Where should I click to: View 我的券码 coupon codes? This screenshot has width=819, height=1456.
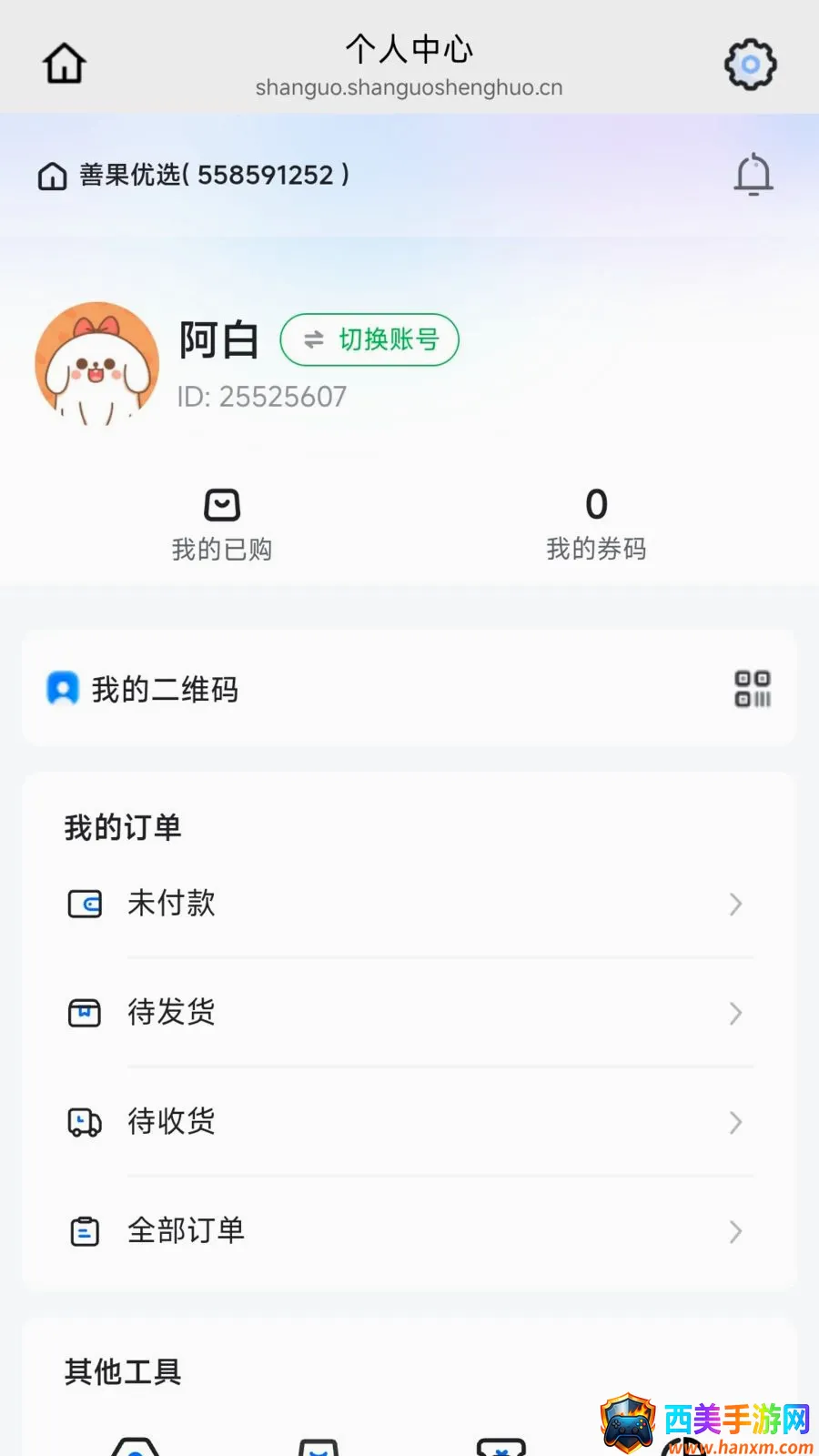596,525
